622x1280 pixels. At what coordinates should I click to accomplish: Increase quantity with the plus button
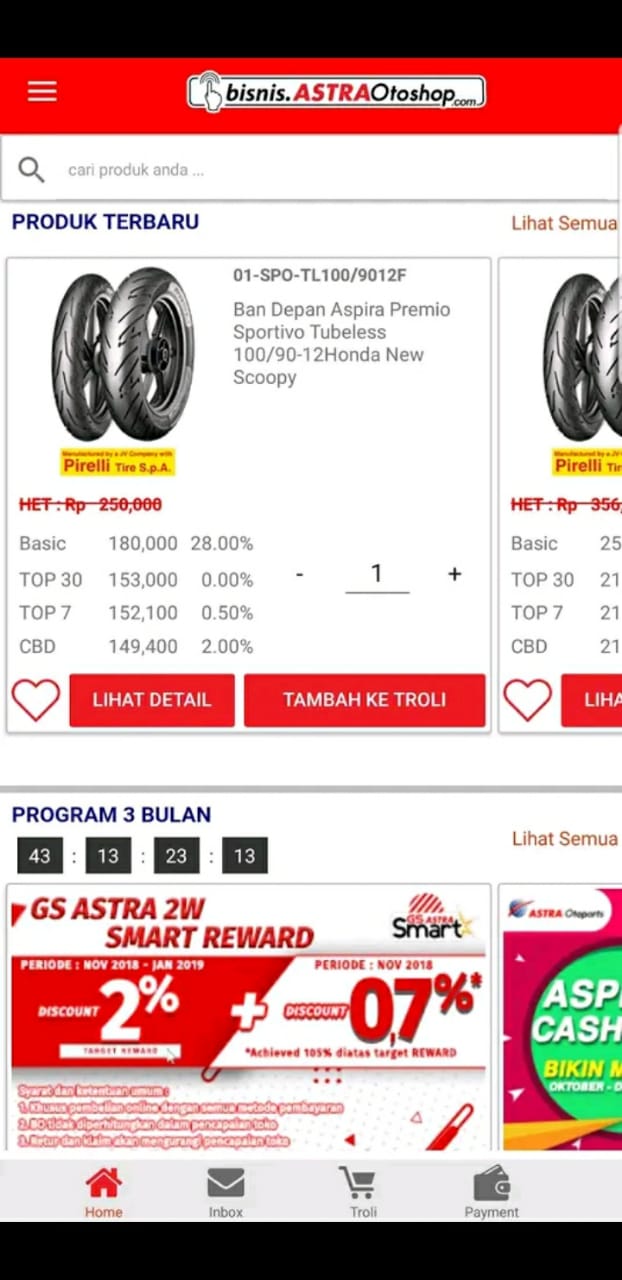pyautogui.click(x=454, y=574)
